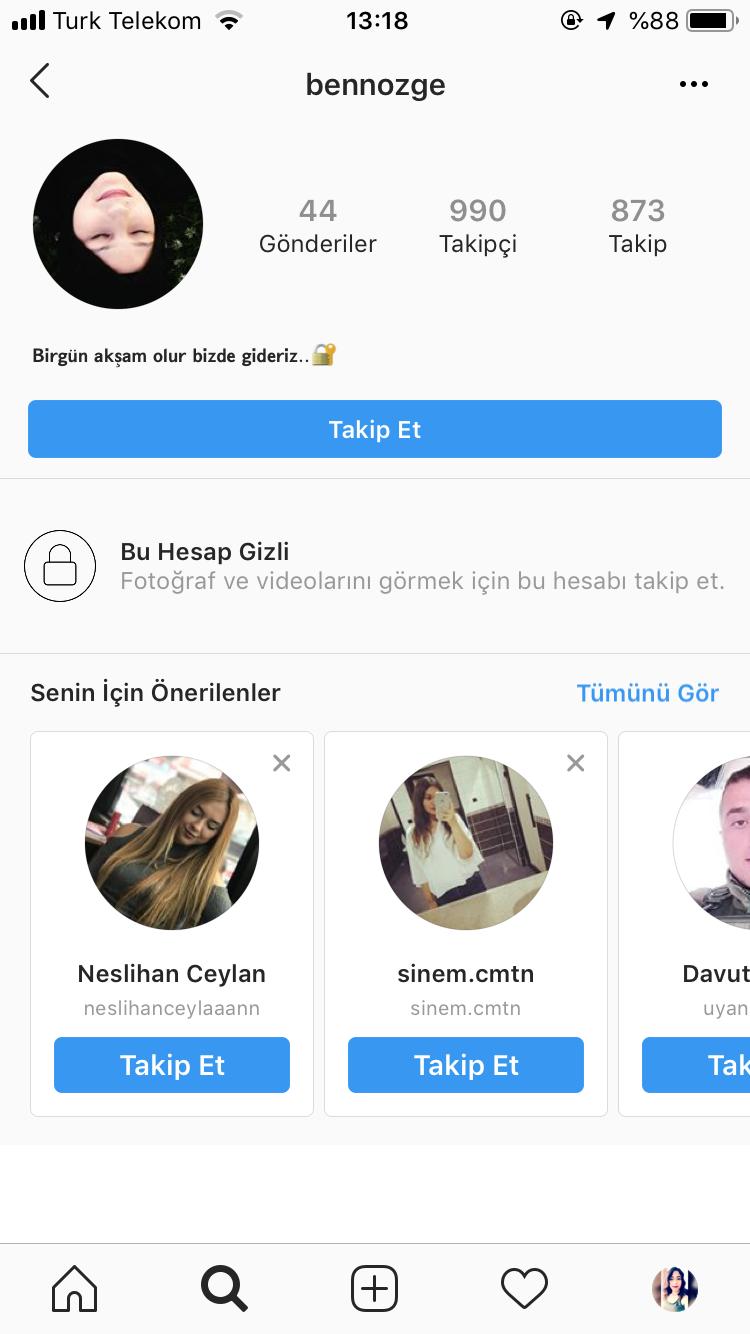Screen dimensions: 750x1334
Task: Create a new post with plus icon
Action: click(375, 1289)
